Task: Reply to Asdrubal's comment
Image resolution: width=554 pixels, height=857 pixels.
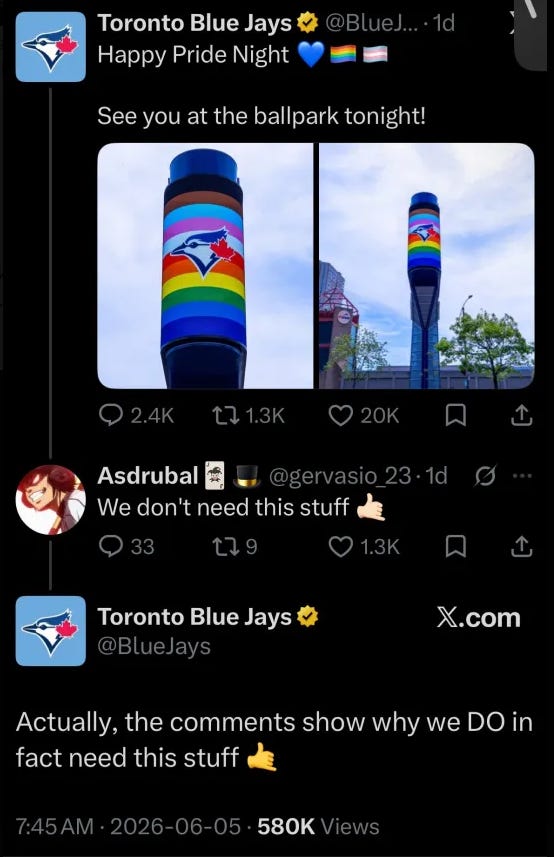Action: coord(127,547)
